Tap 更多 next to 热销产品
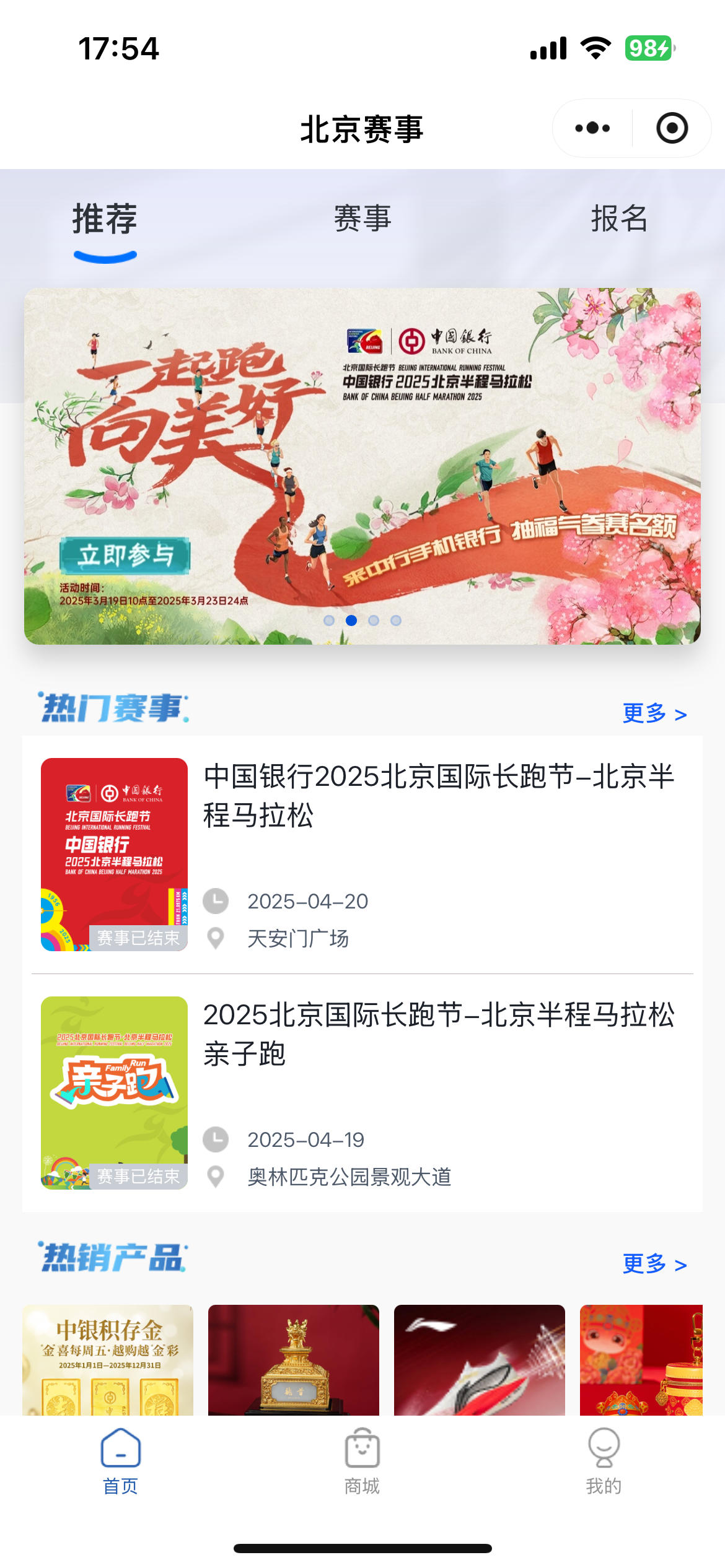The image size is (725, 1568). click(654, 1264)
